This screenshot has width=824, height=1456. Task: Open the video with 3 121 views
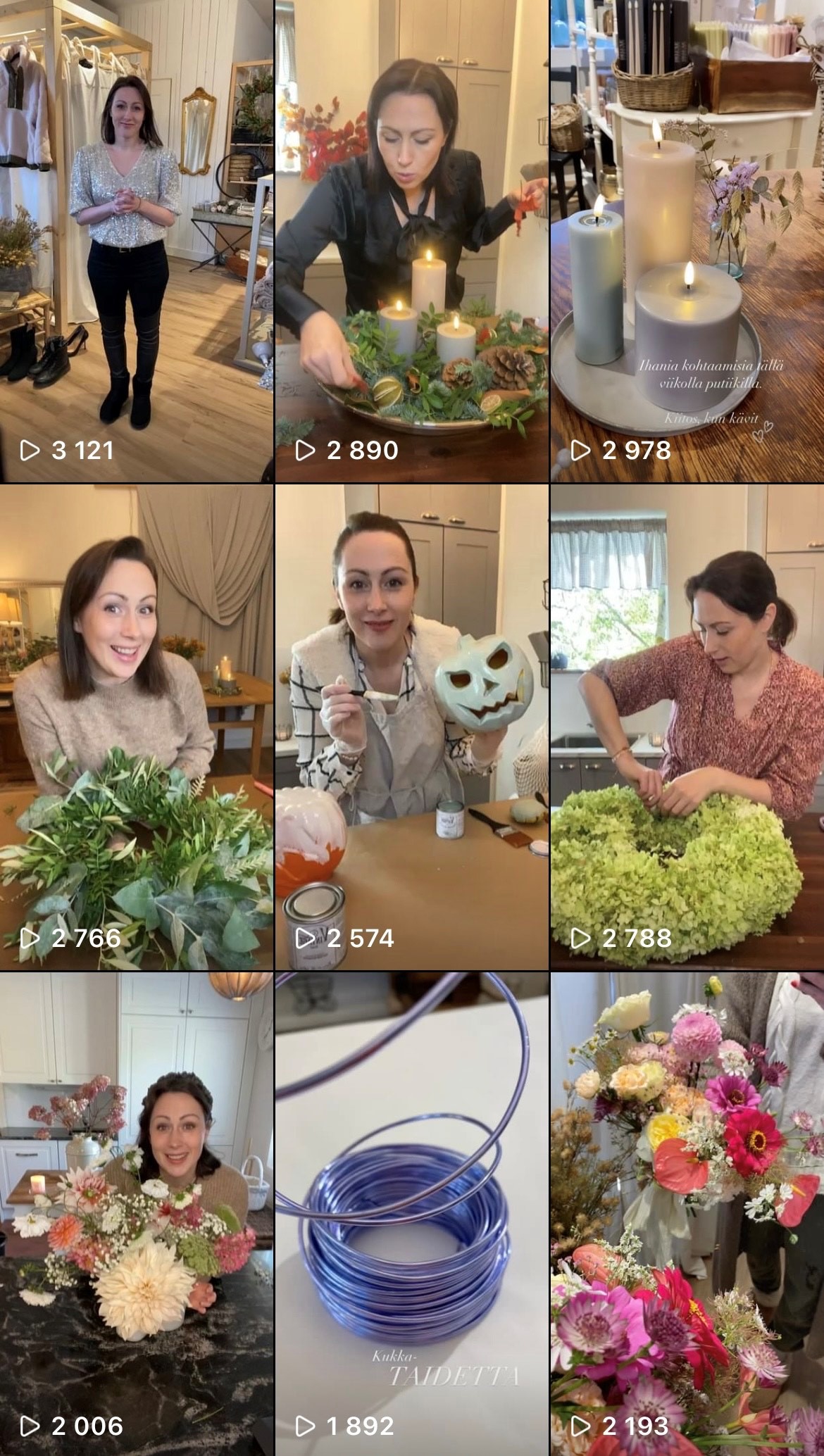pos(137,239)
